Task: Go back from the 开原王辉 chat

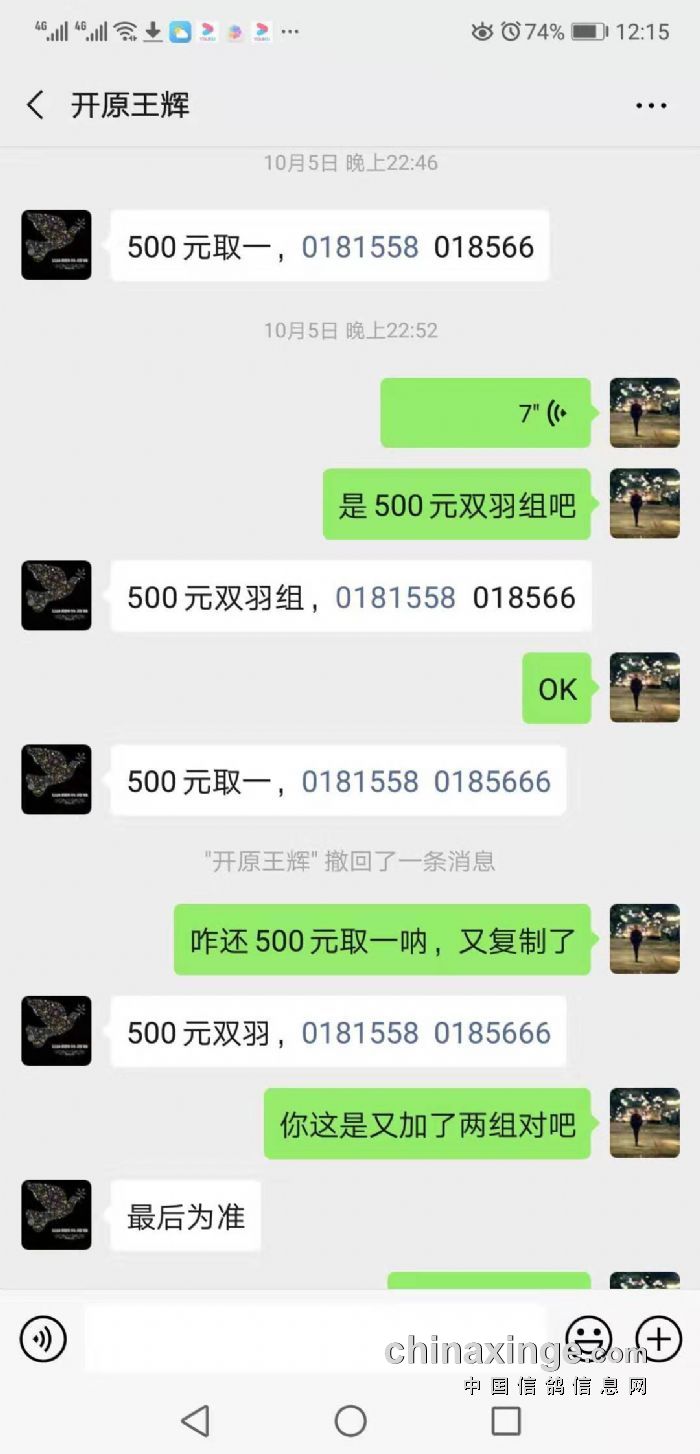Action: point(35,105)
